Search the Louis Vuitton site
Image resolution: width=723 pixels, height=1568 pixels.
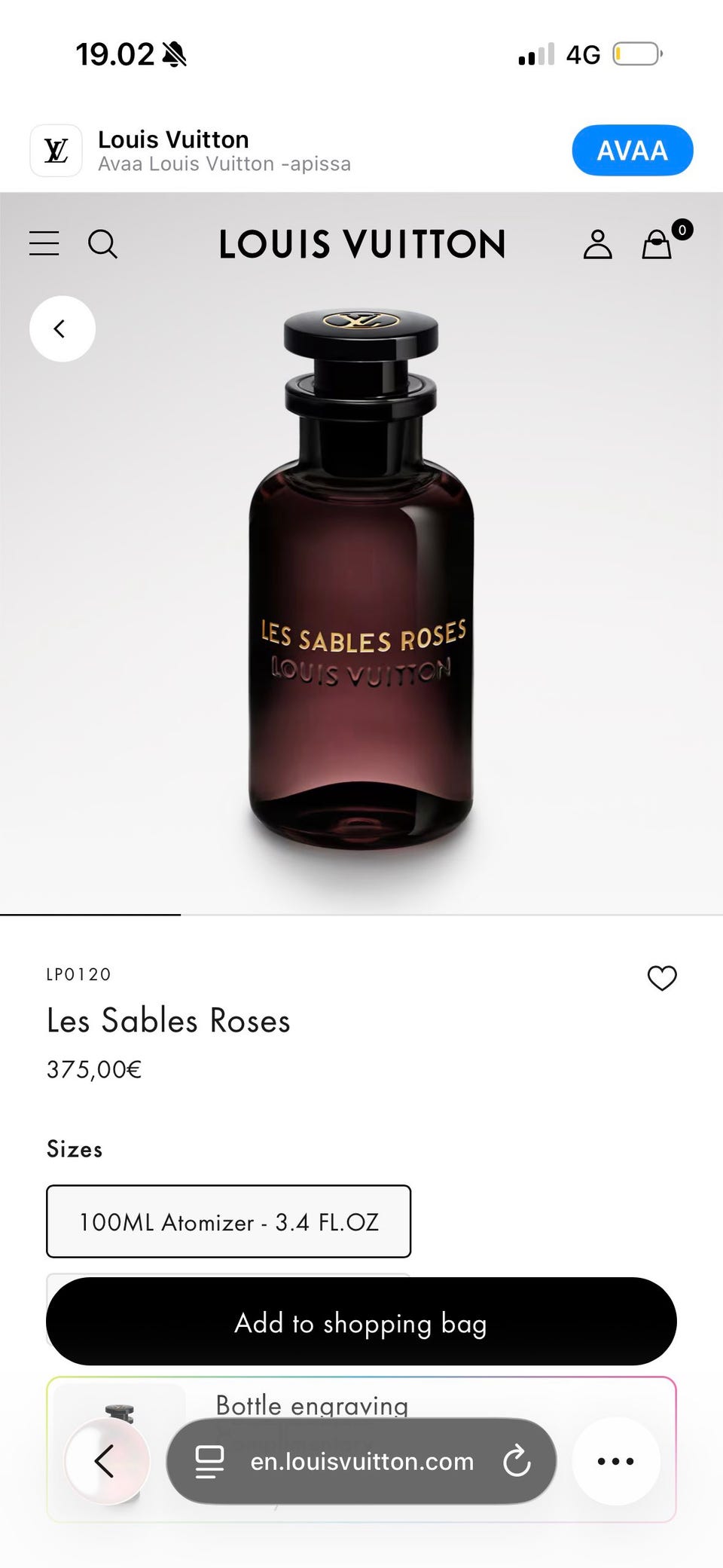pos(102,243)
